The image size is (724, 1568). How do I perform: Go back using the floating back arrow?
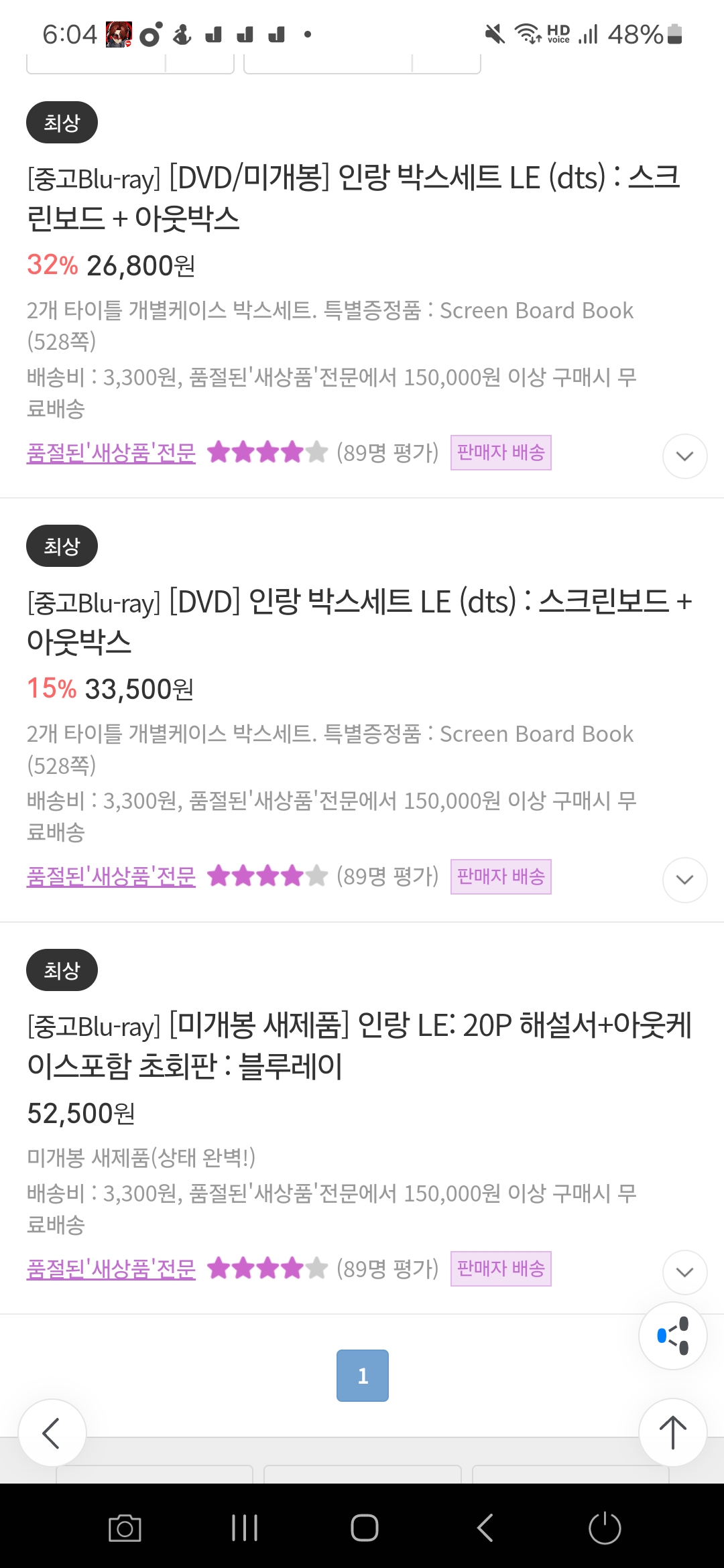click(x=52, y=1433)
